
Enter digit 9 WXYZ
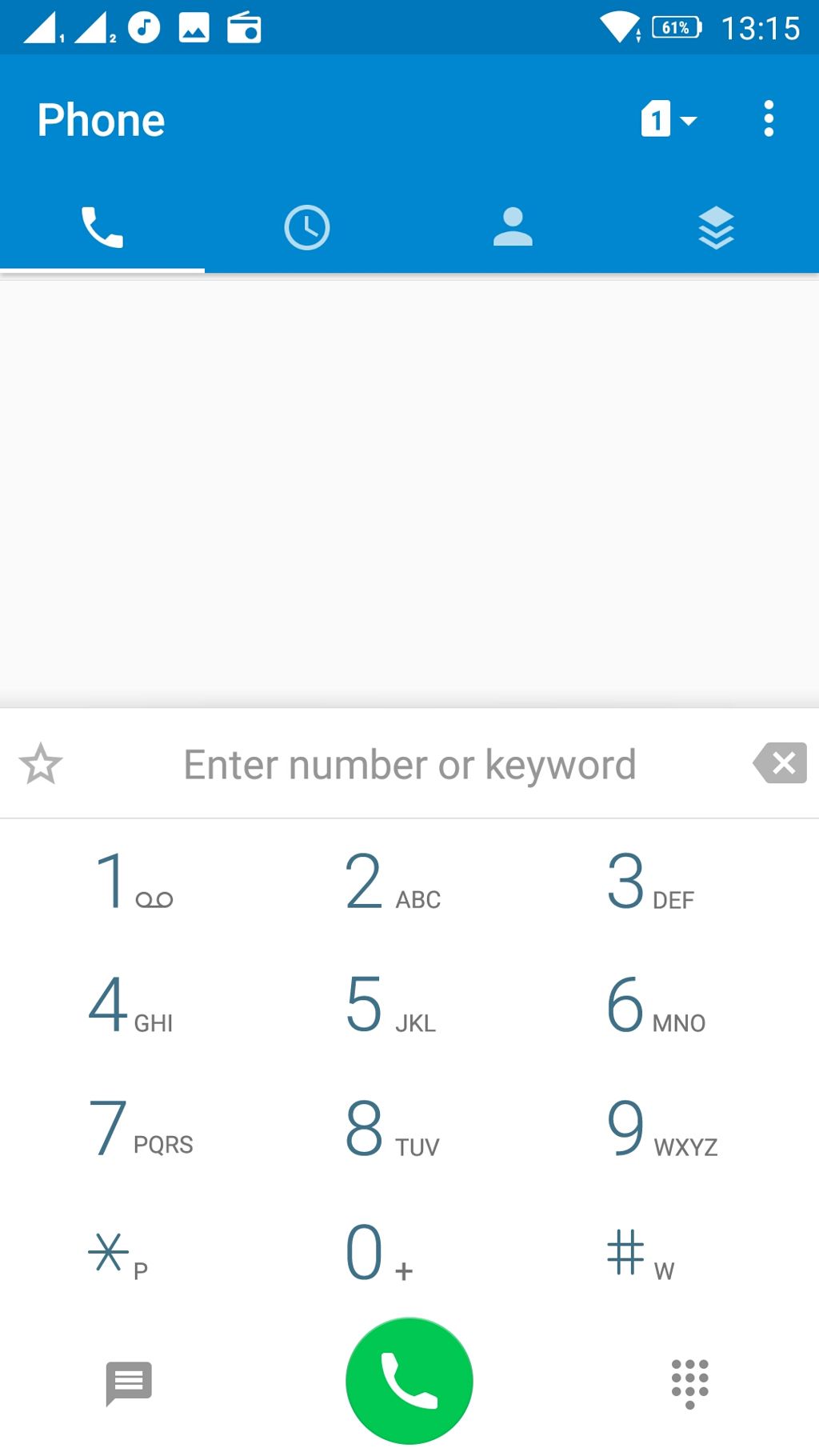click(661, 1128)
